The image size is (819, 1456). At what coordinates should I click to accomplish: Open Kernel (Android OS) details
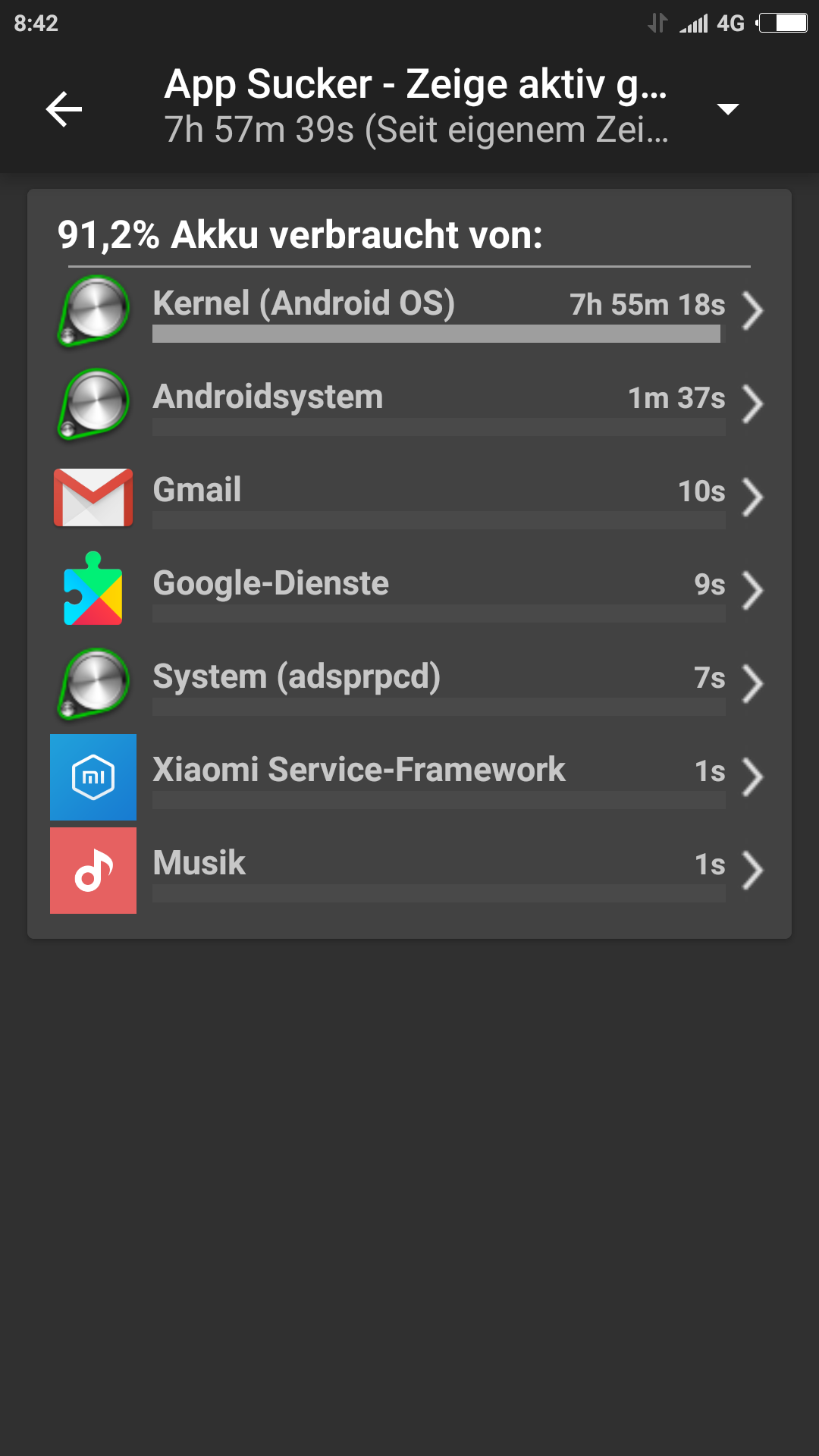pyautogui.click(x=409, y=311)
